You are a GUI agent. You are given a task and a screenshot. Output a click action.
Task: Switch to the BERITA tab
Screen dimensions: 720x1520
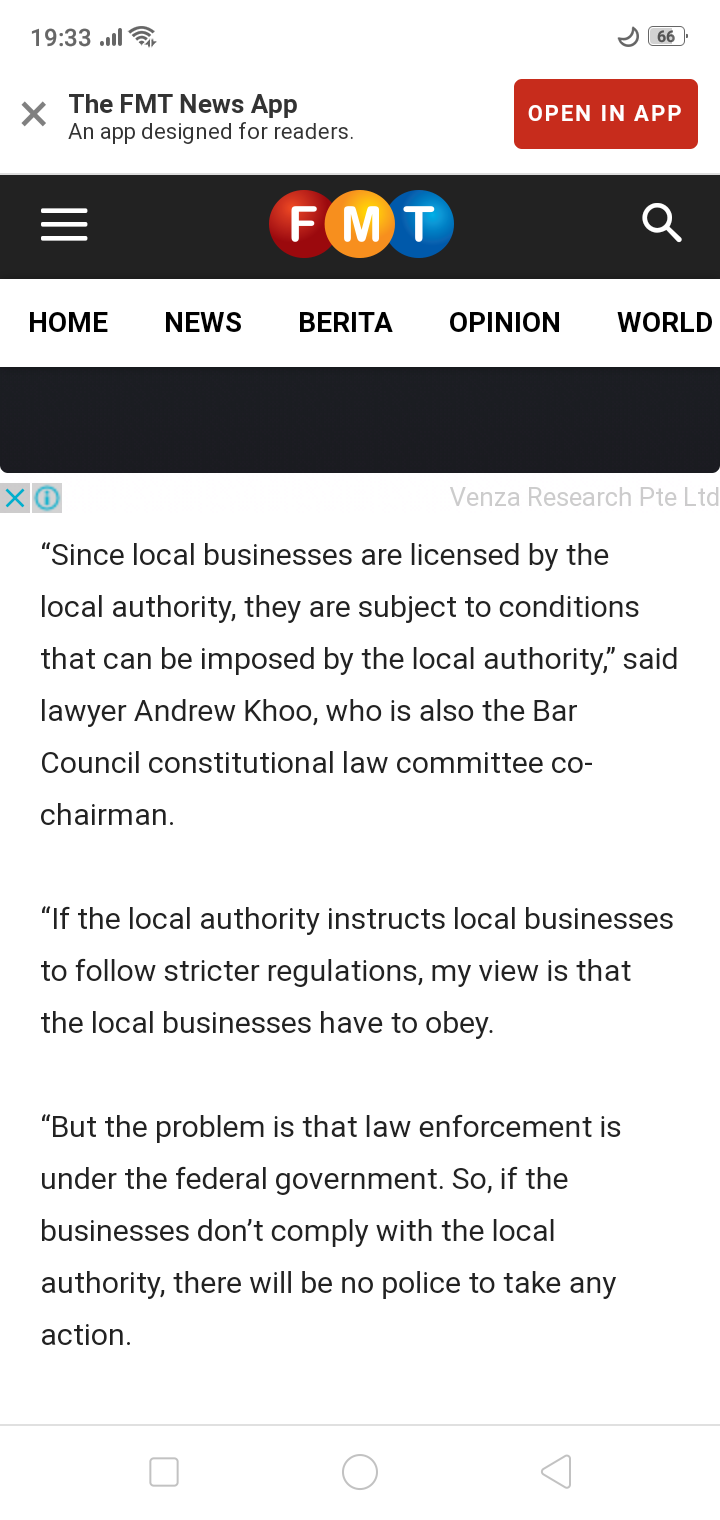345,322
